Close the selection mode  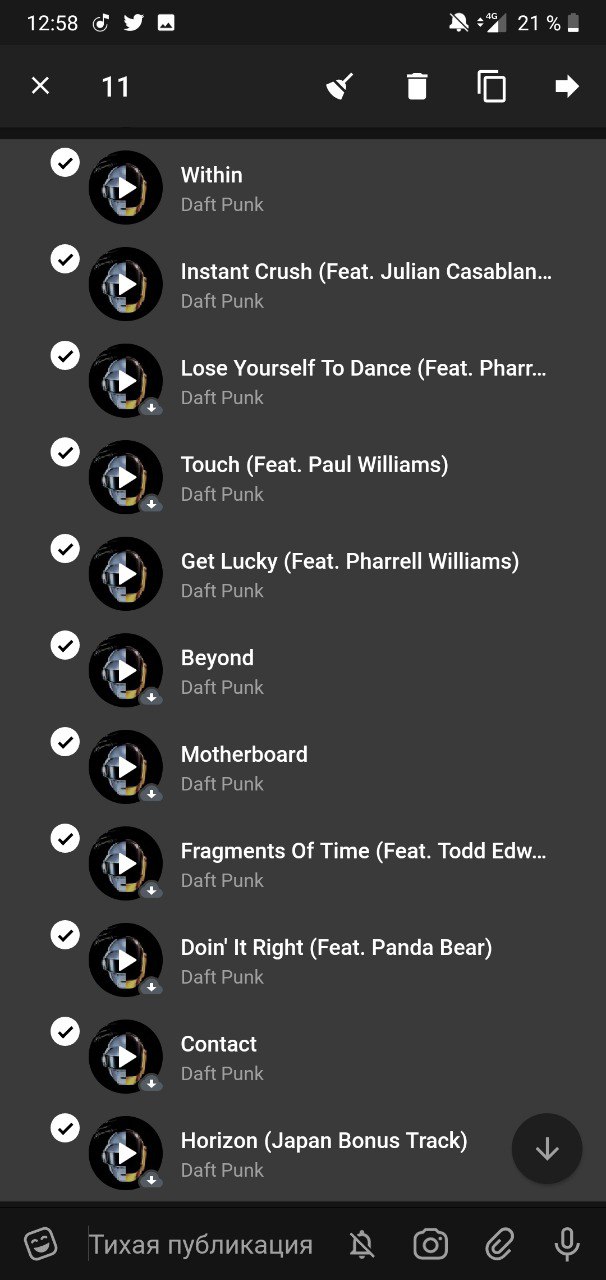click(40, 86)
